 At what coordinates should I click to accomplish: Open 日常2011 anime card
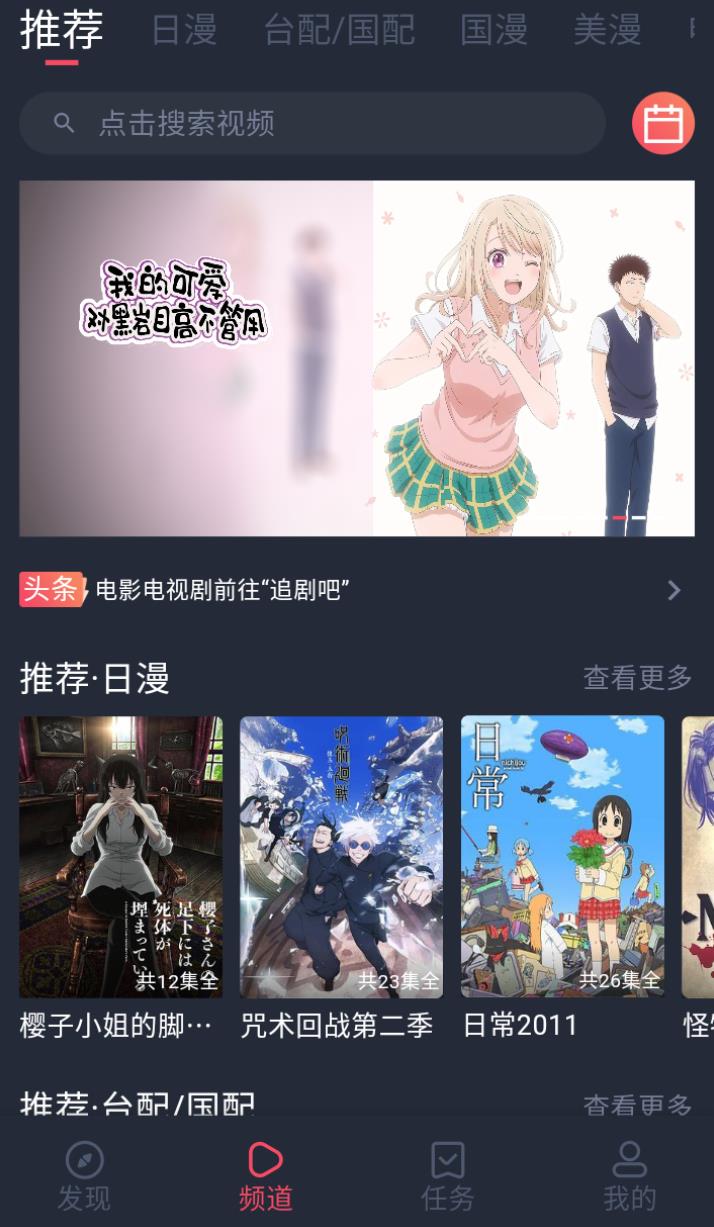562,857
